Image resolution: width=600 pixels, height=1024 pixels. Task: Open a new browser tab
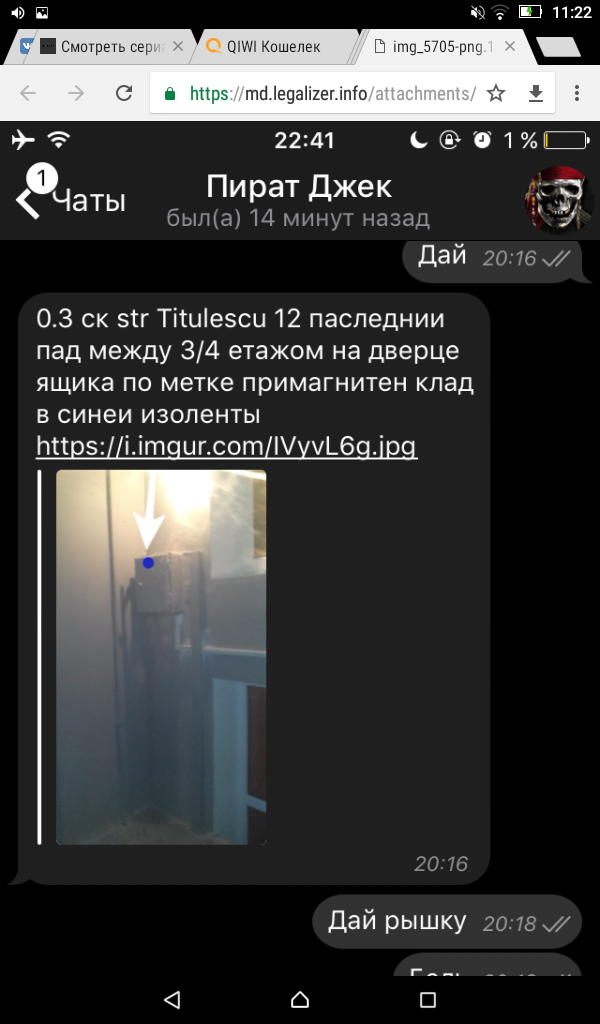558,47
